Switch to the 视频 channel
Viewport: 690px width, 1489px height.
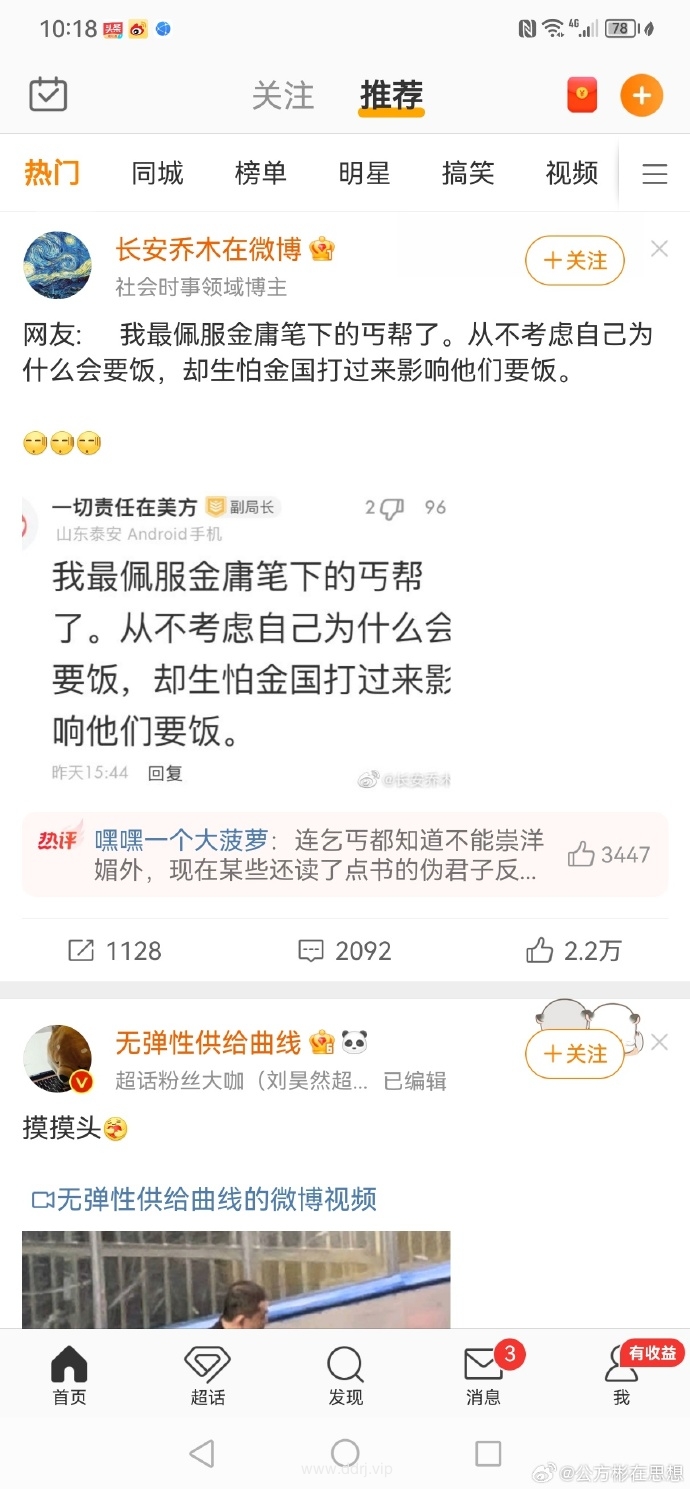[x=571, y=173]
